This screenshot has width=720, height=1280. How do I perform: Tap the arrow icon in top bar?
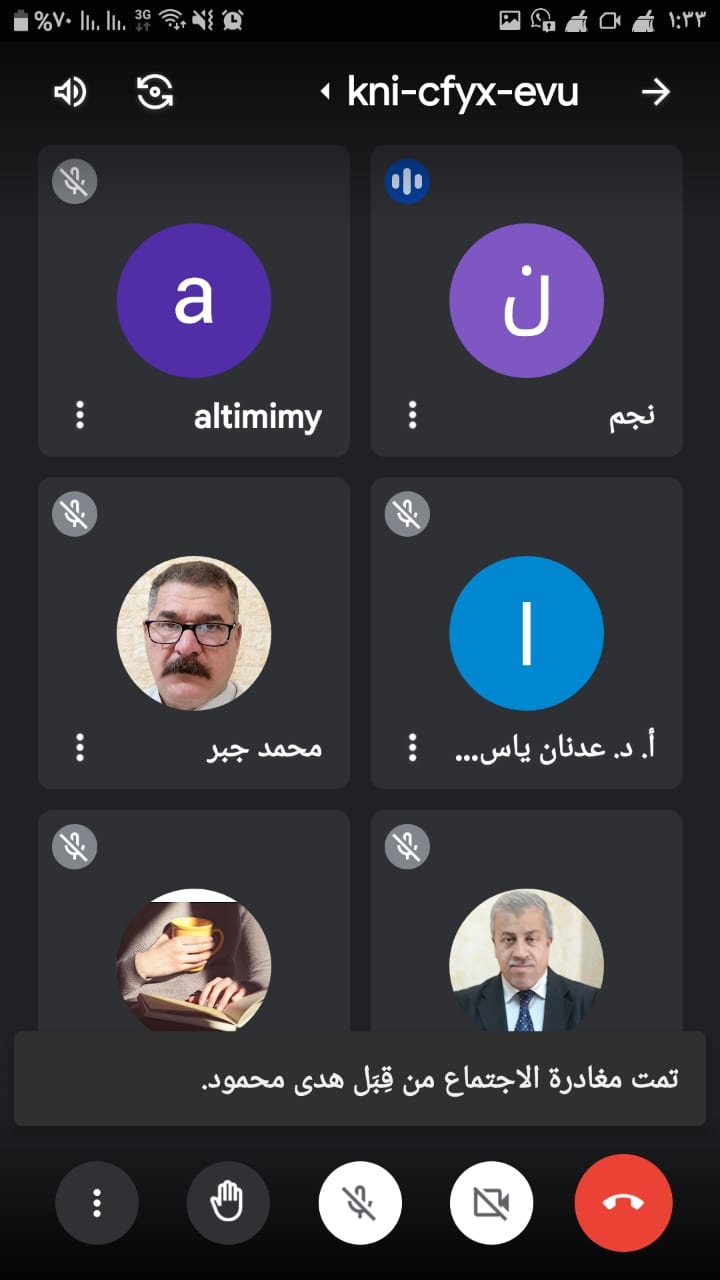[656, 93]
